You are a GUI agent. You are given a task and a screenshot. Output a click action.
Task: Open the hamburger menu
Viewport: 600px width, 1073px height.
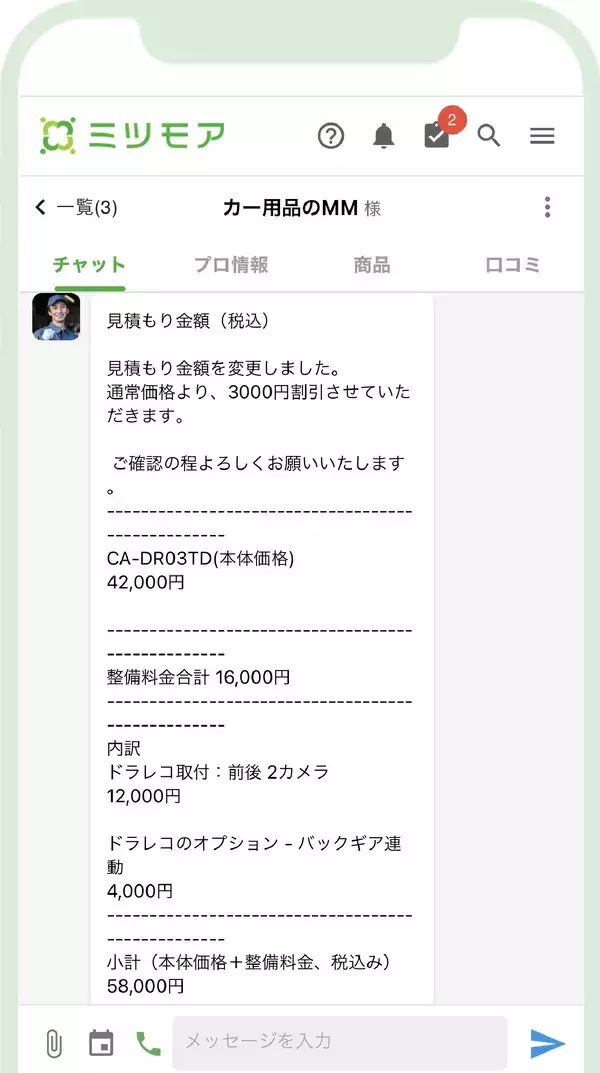click(542, 136)
